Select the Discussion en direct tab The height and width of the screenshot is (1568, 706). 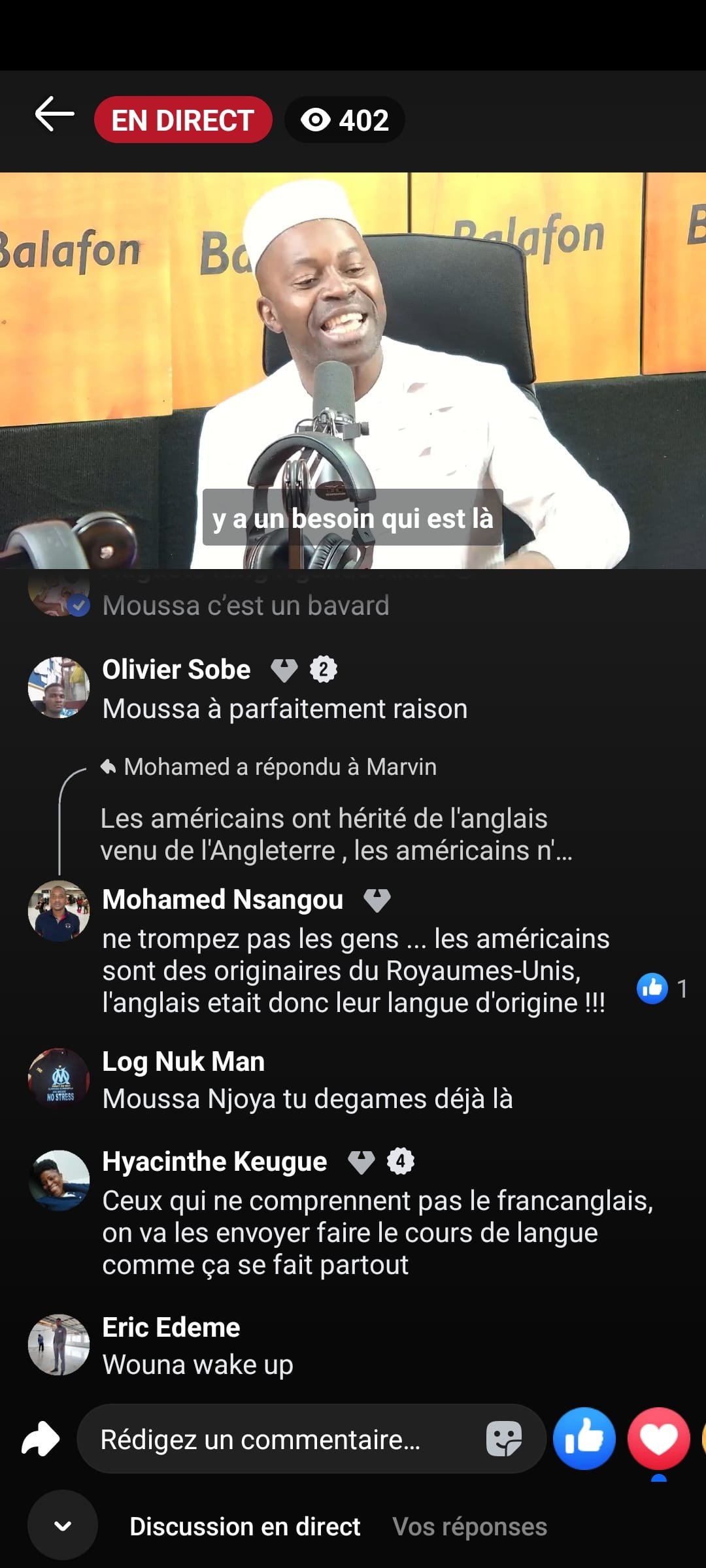pyautogui.click(x=244, y=1527)
